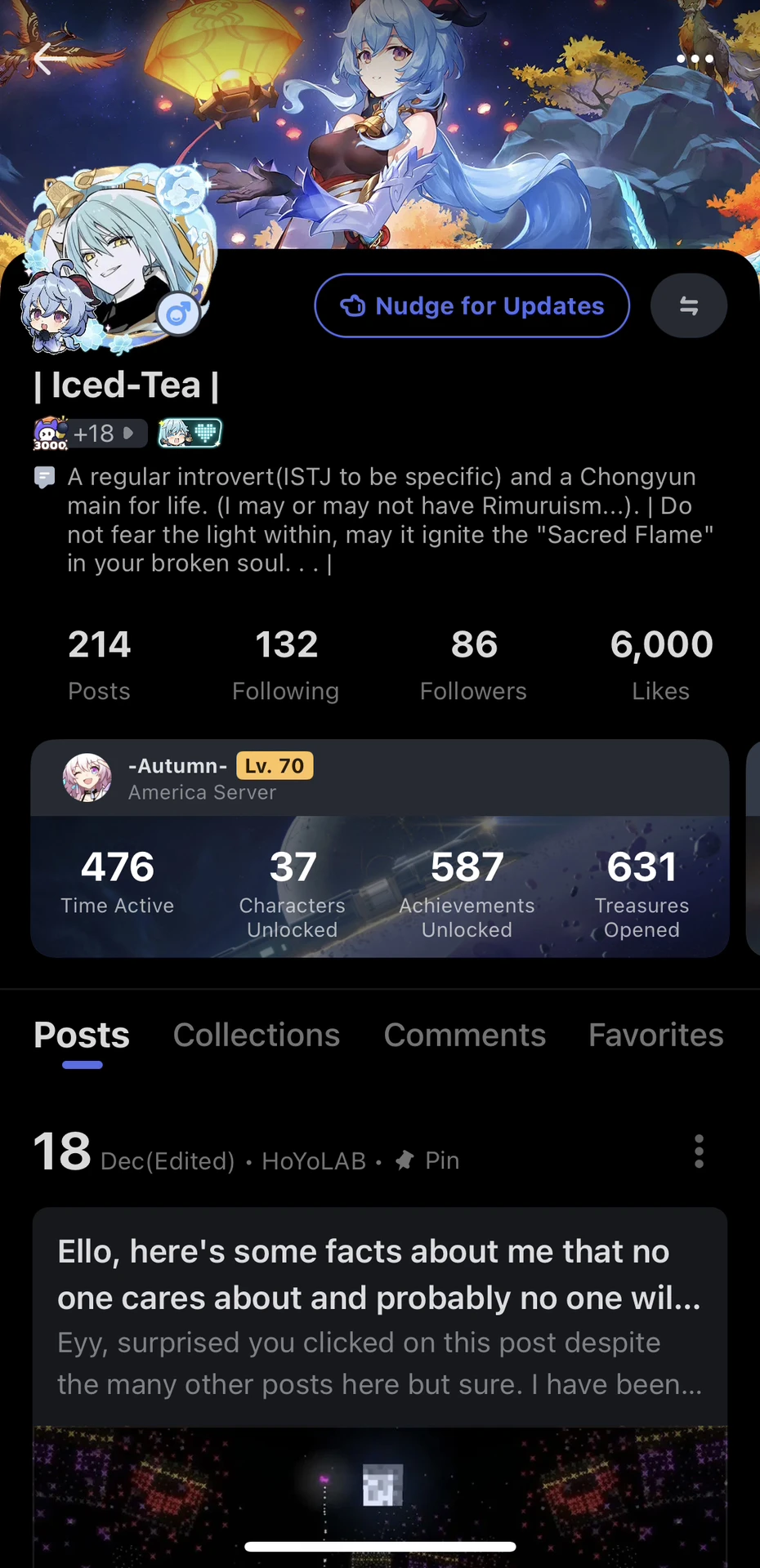
Task: Switch to the Collections tab
Action: (x=256, y=1036)
